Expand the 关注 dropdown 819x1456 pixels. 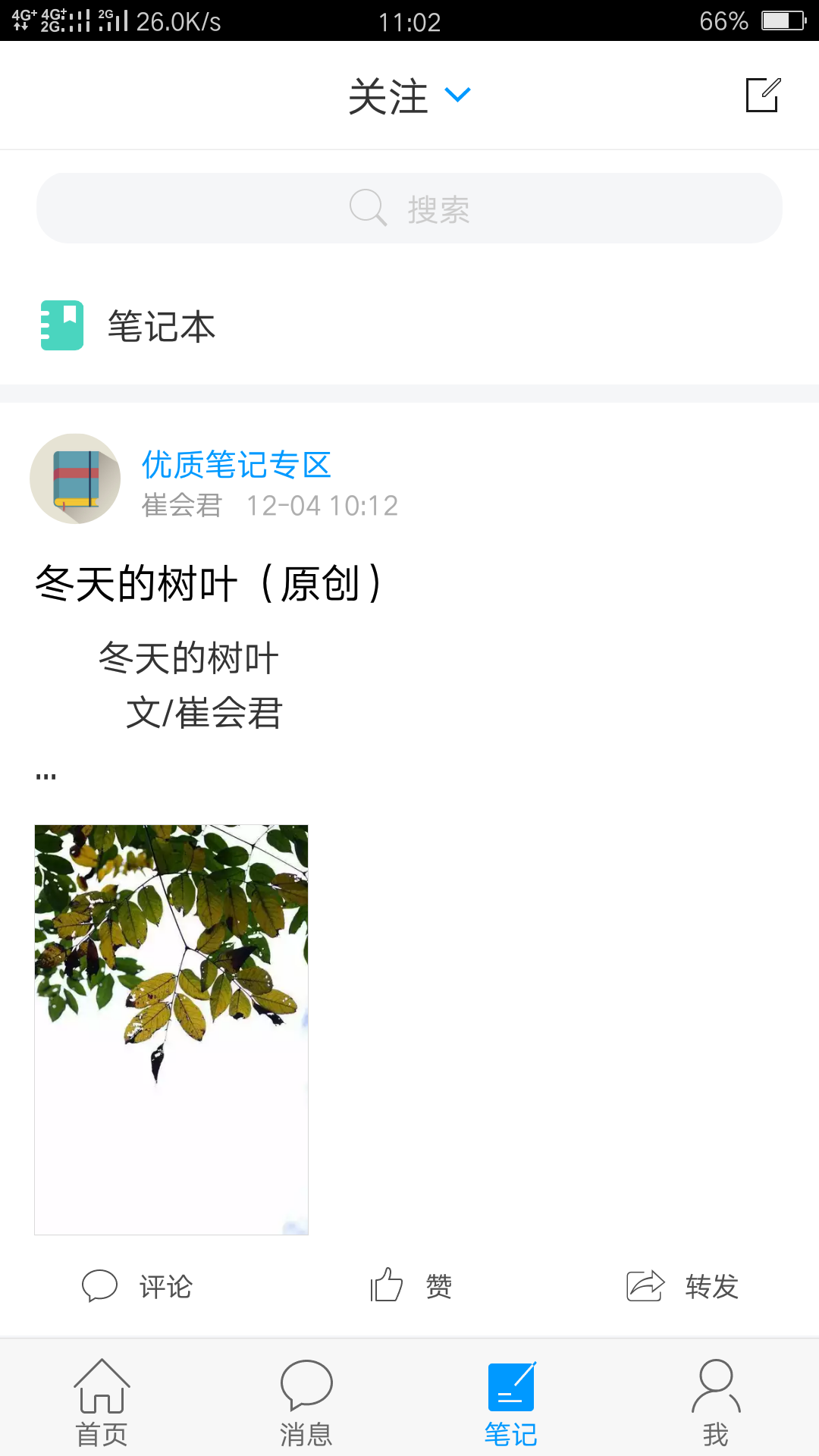[x=409, y=96]
